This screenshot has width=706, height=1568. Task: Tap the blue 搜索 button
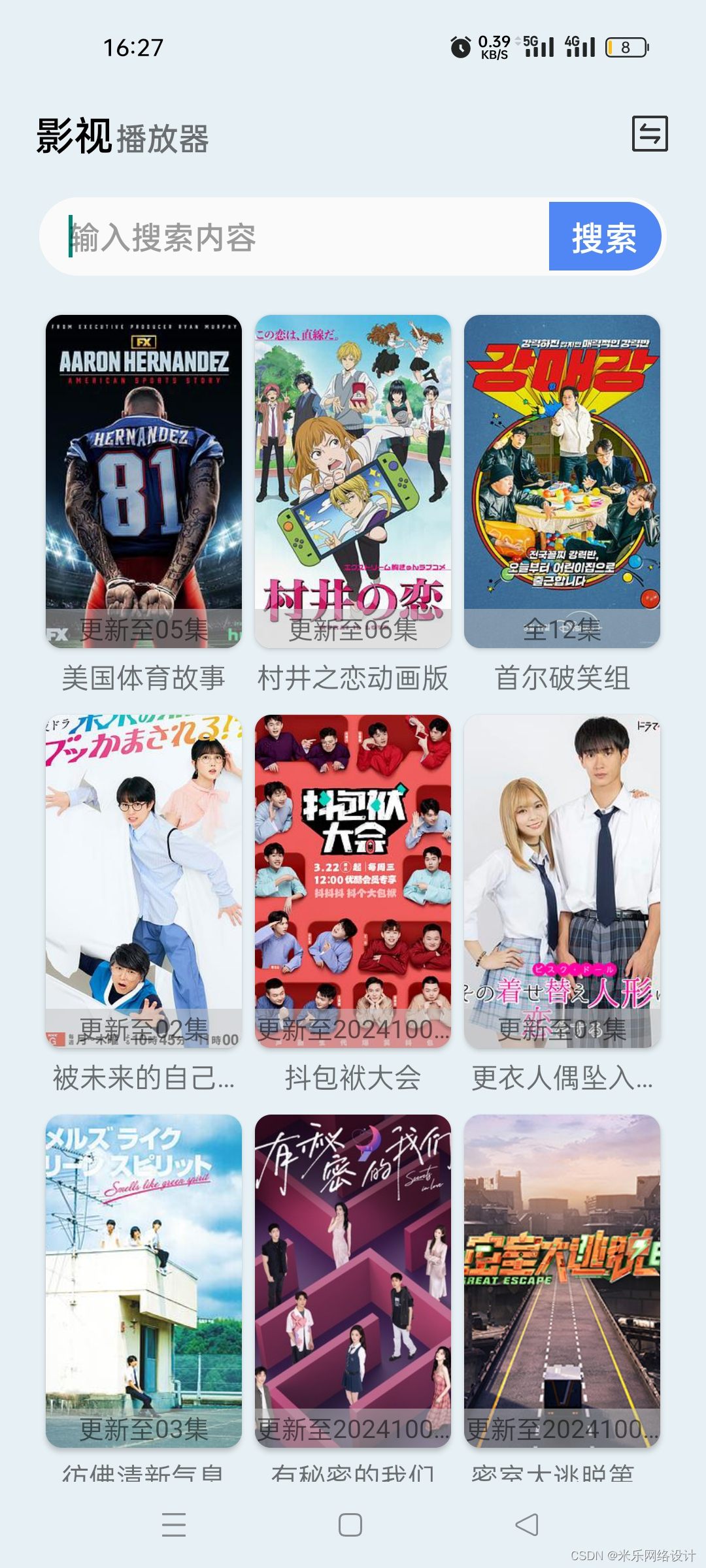604,237
